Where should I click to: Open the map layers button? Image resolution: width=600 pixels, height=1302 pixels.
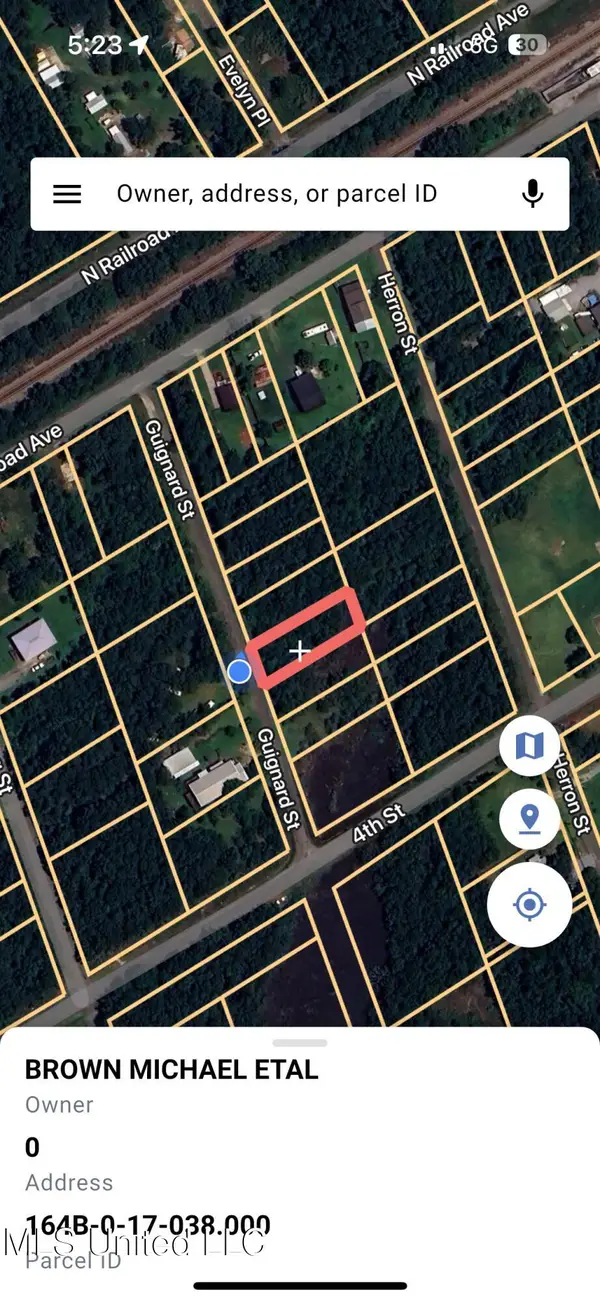[x=529, y=745]
